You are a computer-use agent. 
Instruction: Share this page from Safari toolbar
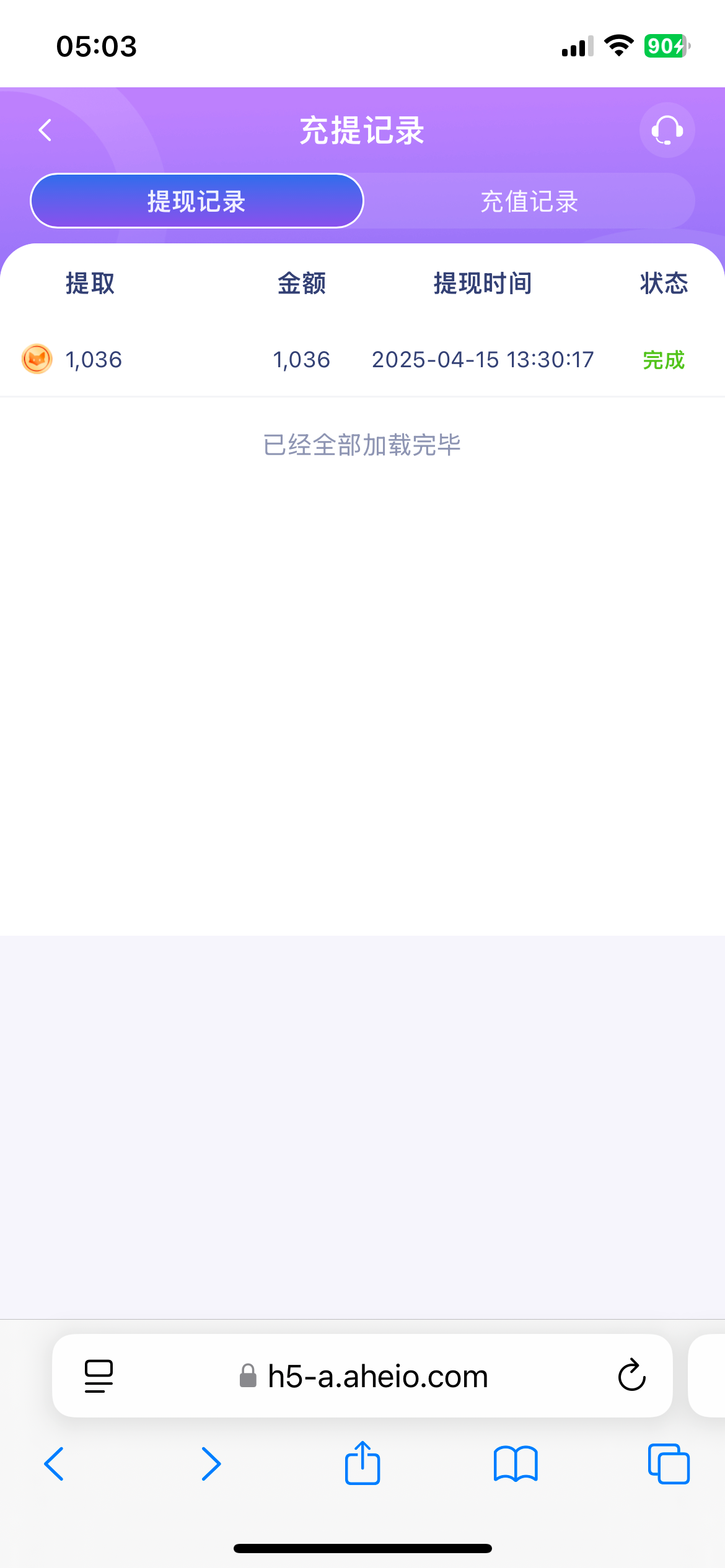tap(362, 1463)
